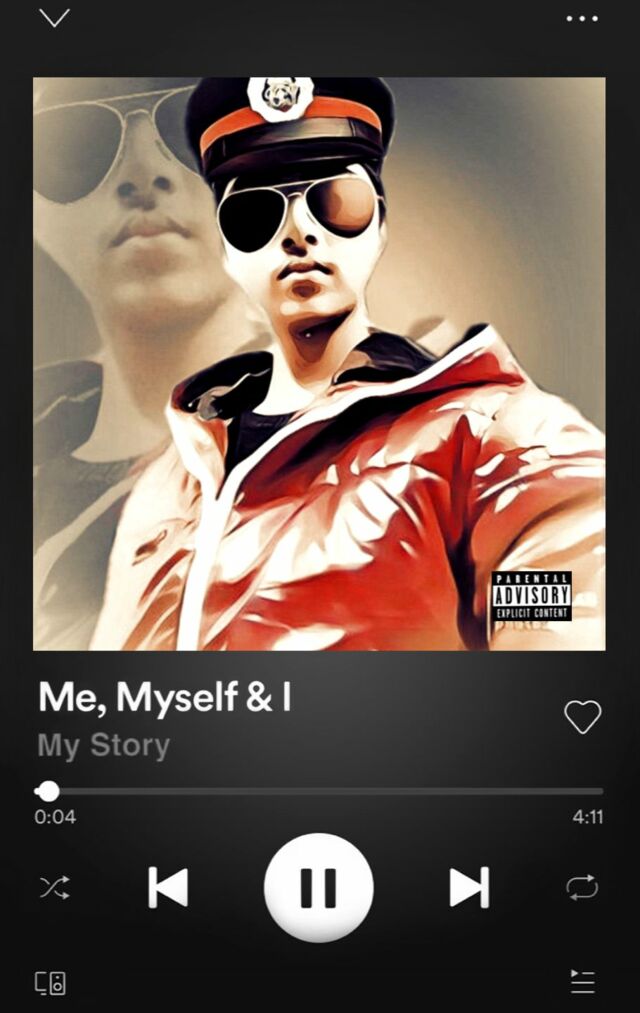Skip back to the previous track
Viewport: 640px width, 1013px height.
tap(168, 887)
